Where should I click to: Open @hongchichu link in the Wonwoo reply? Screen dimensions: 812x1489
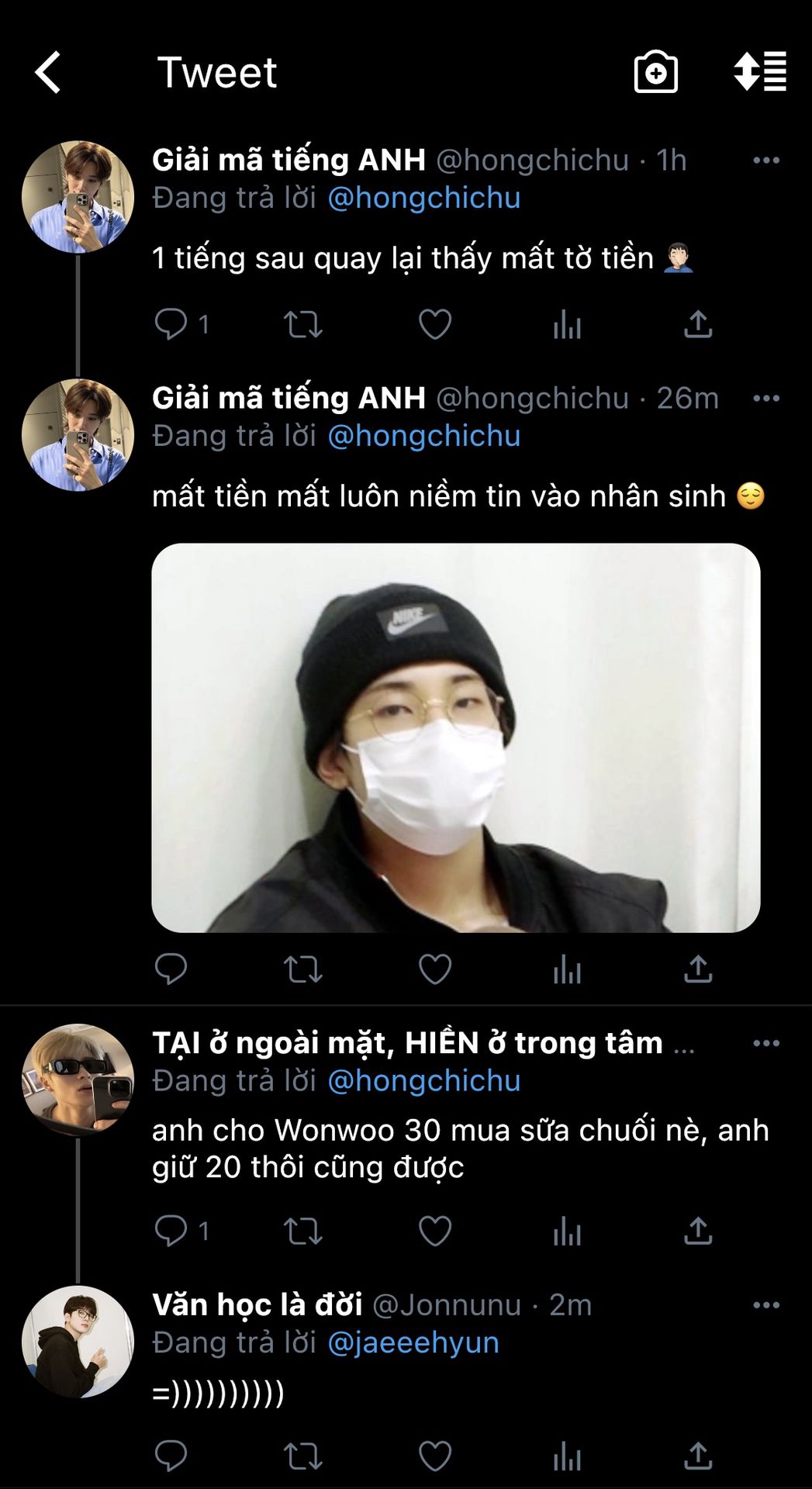click(423, 1081)
